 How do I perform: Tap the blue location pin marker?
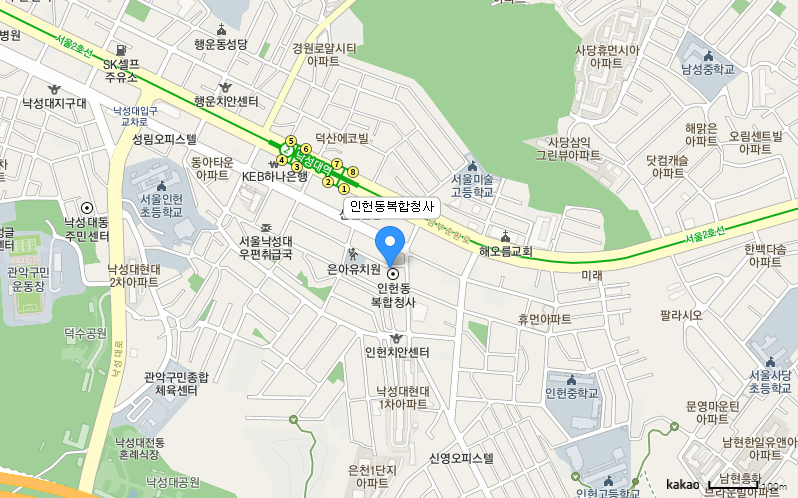(391, 243)
